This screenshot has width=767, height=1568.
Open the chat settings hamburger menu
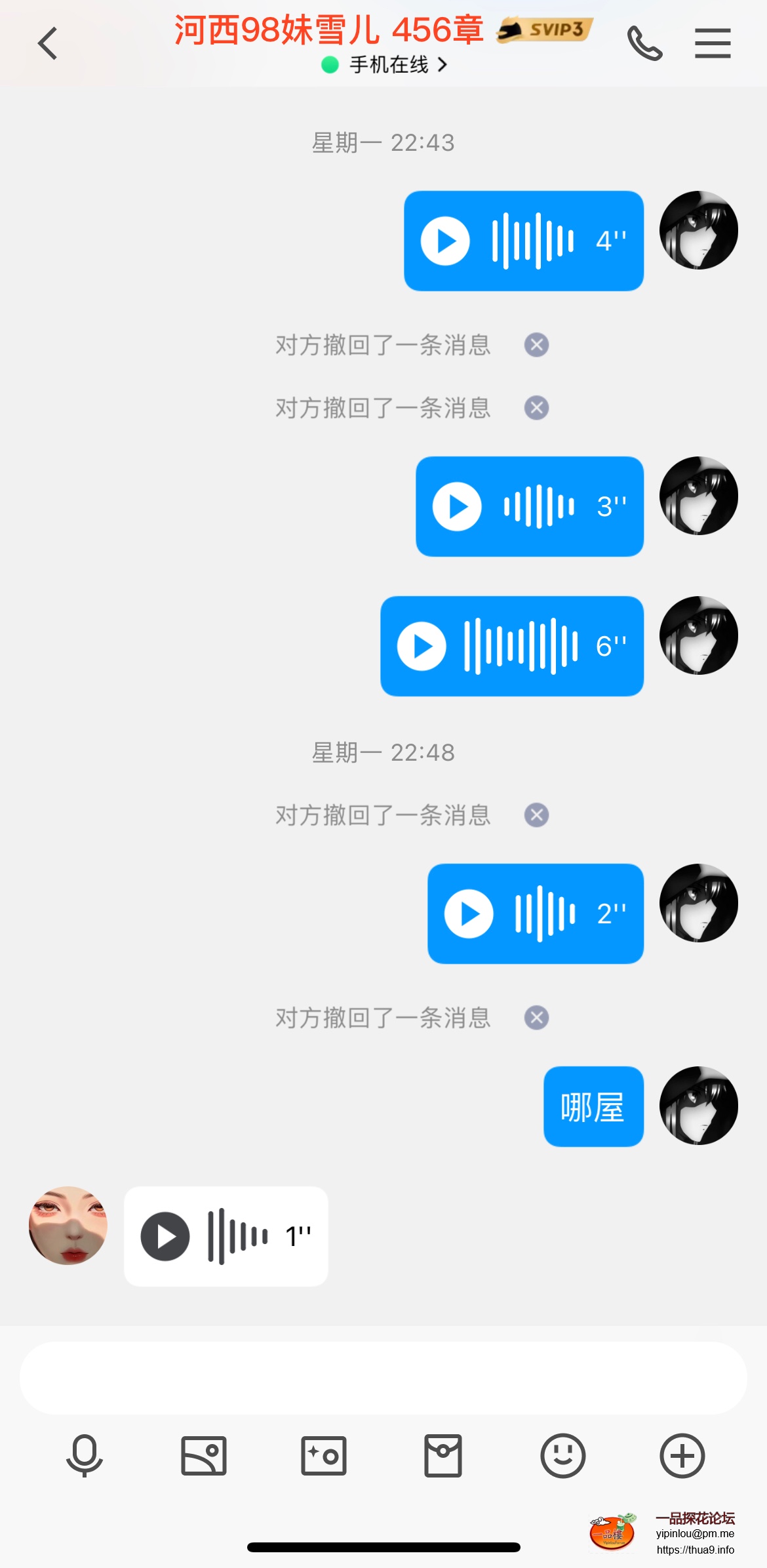[x=713, y=43]
